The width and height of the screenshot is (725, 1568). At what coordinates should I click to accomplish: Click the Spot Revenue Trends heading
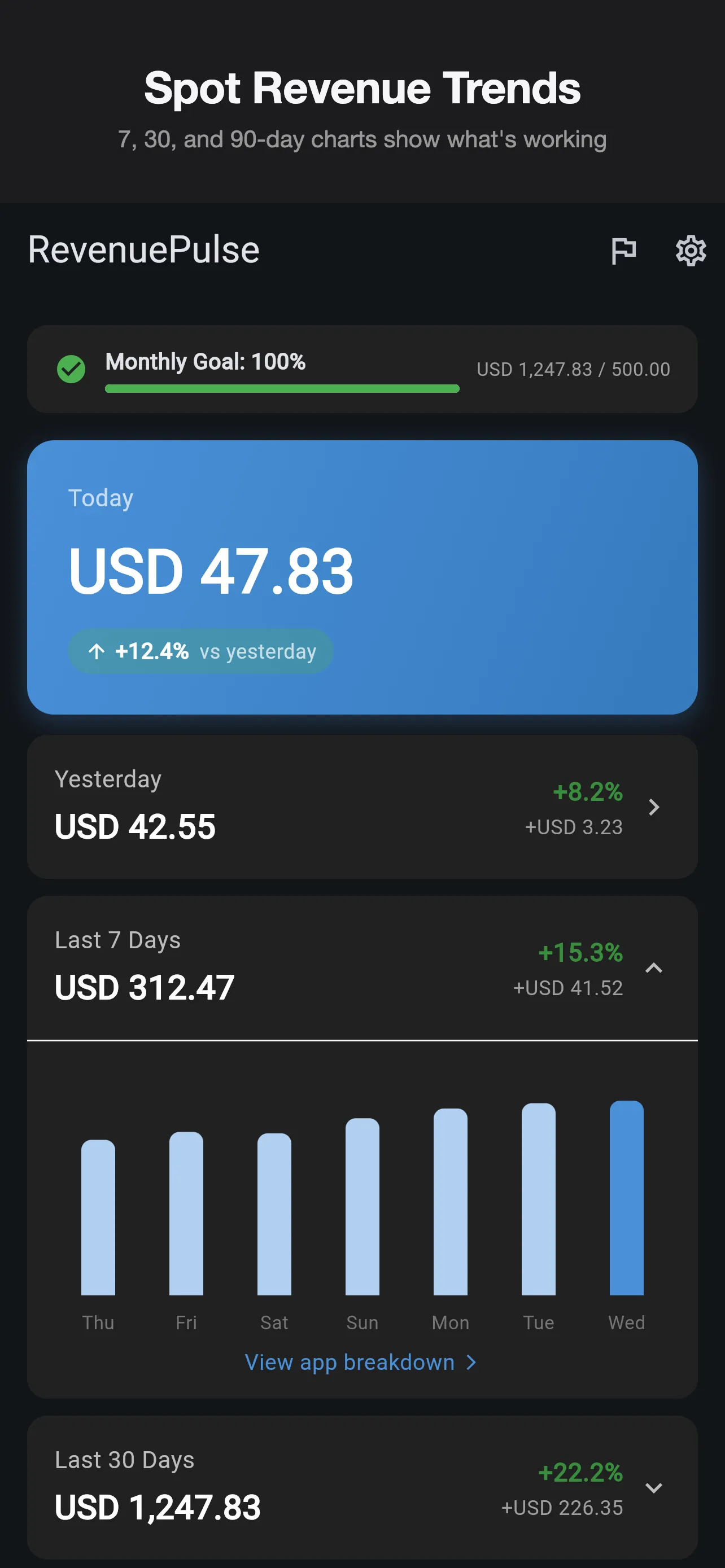362,89
